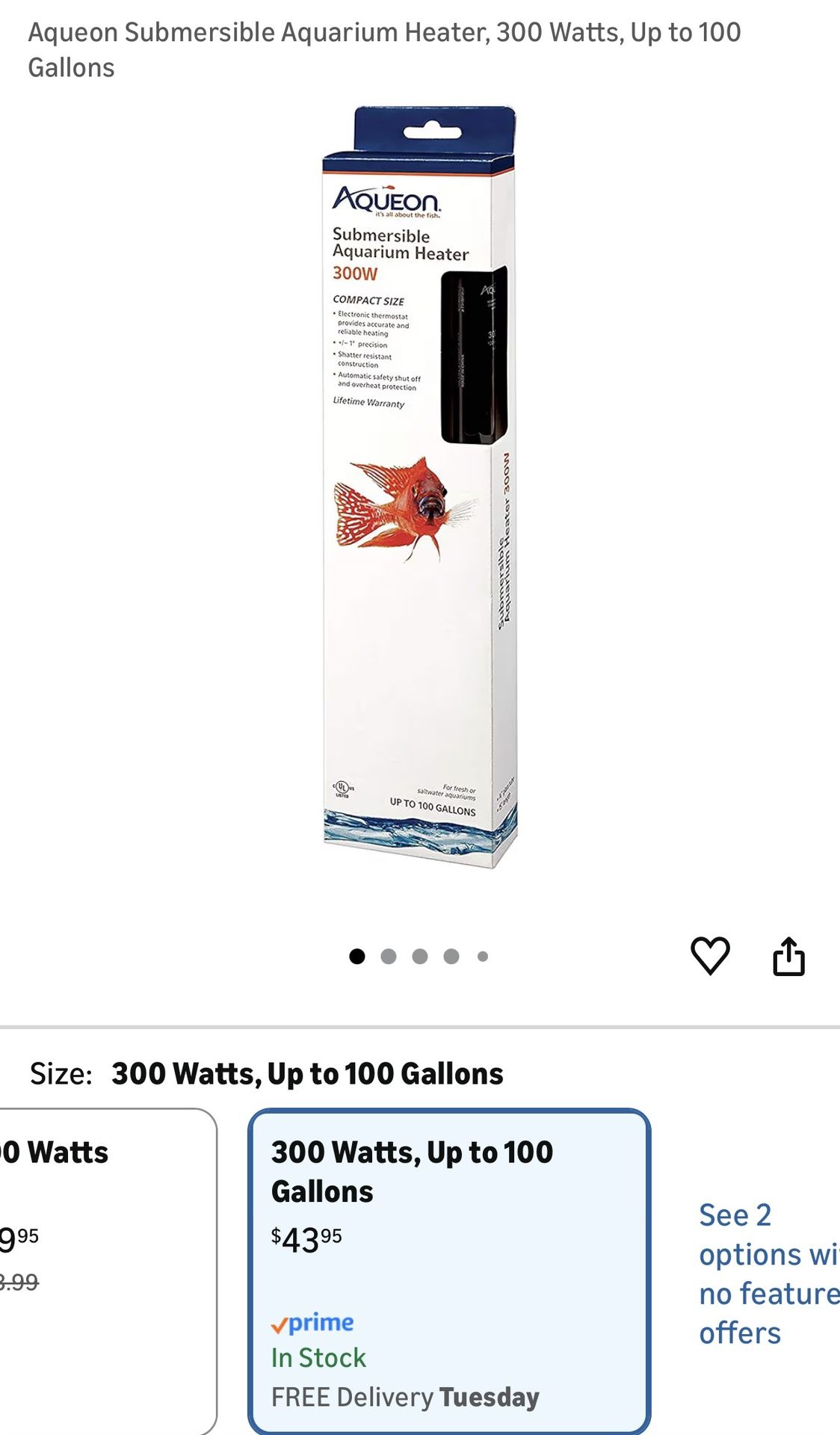This screenshot has width=840, height=1435.
Task: Open the product title Aqueon Submersible Aquarium Heater
Action: click(x=383, y=46)
